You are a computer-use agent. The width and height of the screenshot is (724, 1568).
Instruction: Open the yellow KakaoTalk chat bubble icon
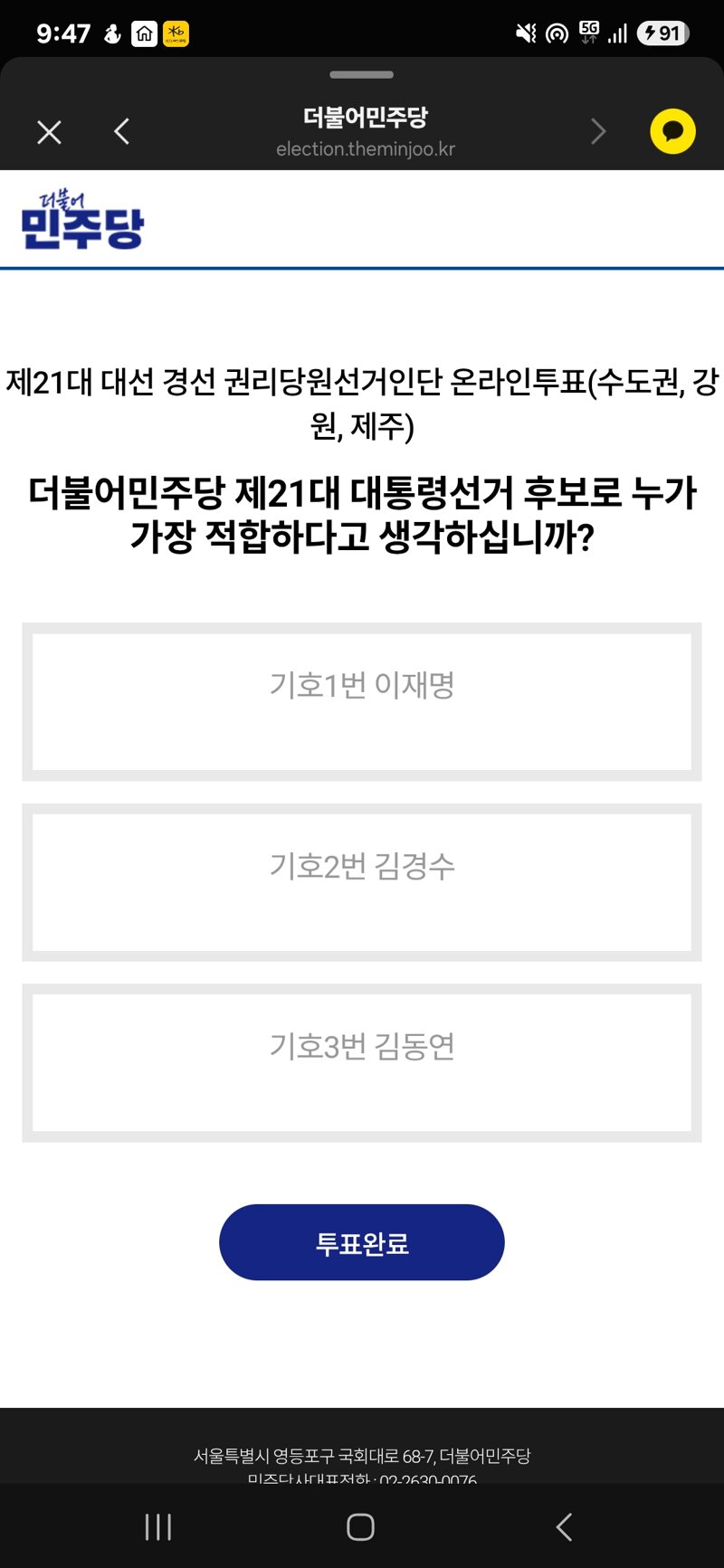672,132
